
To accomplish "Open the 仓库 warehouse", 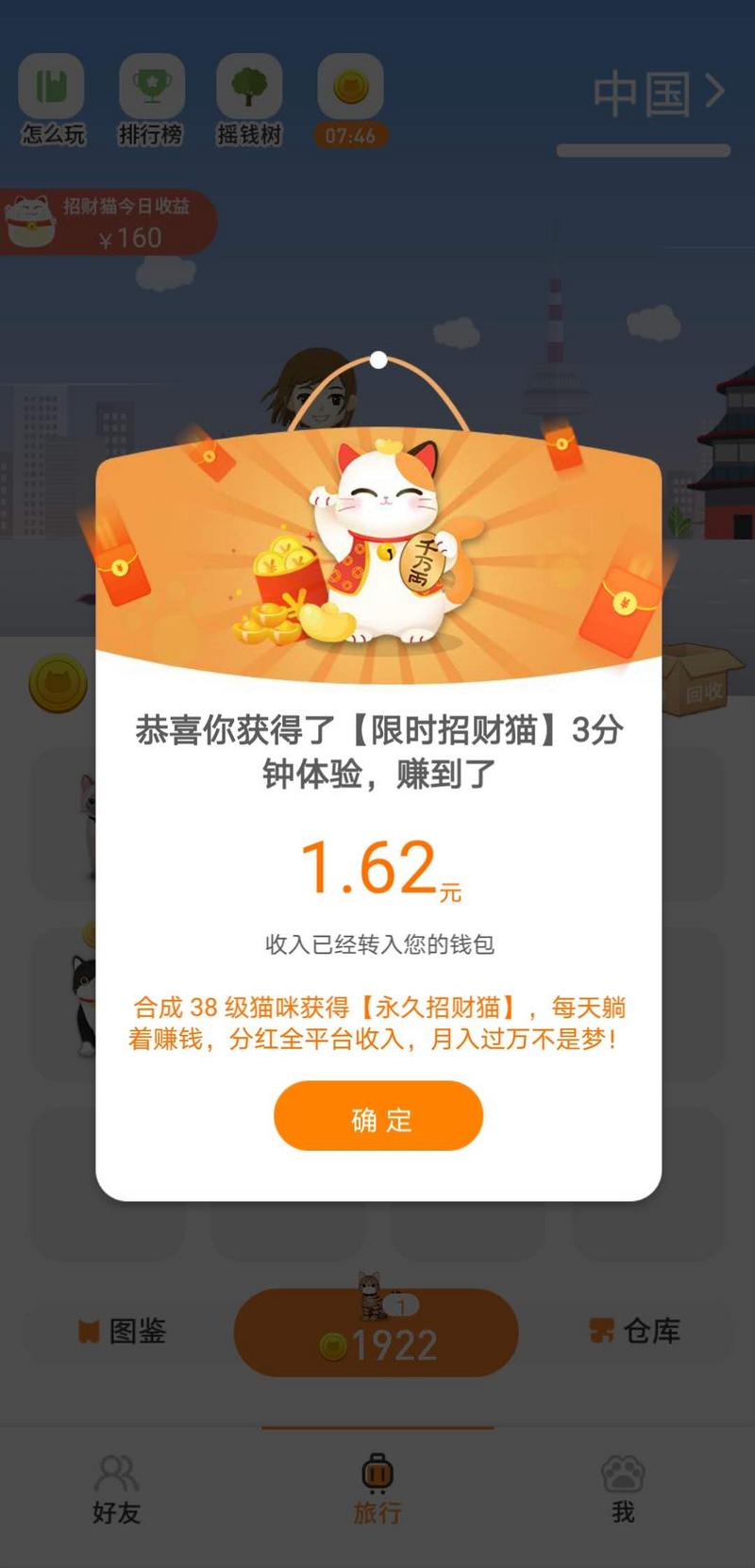I will [634, 1331].
